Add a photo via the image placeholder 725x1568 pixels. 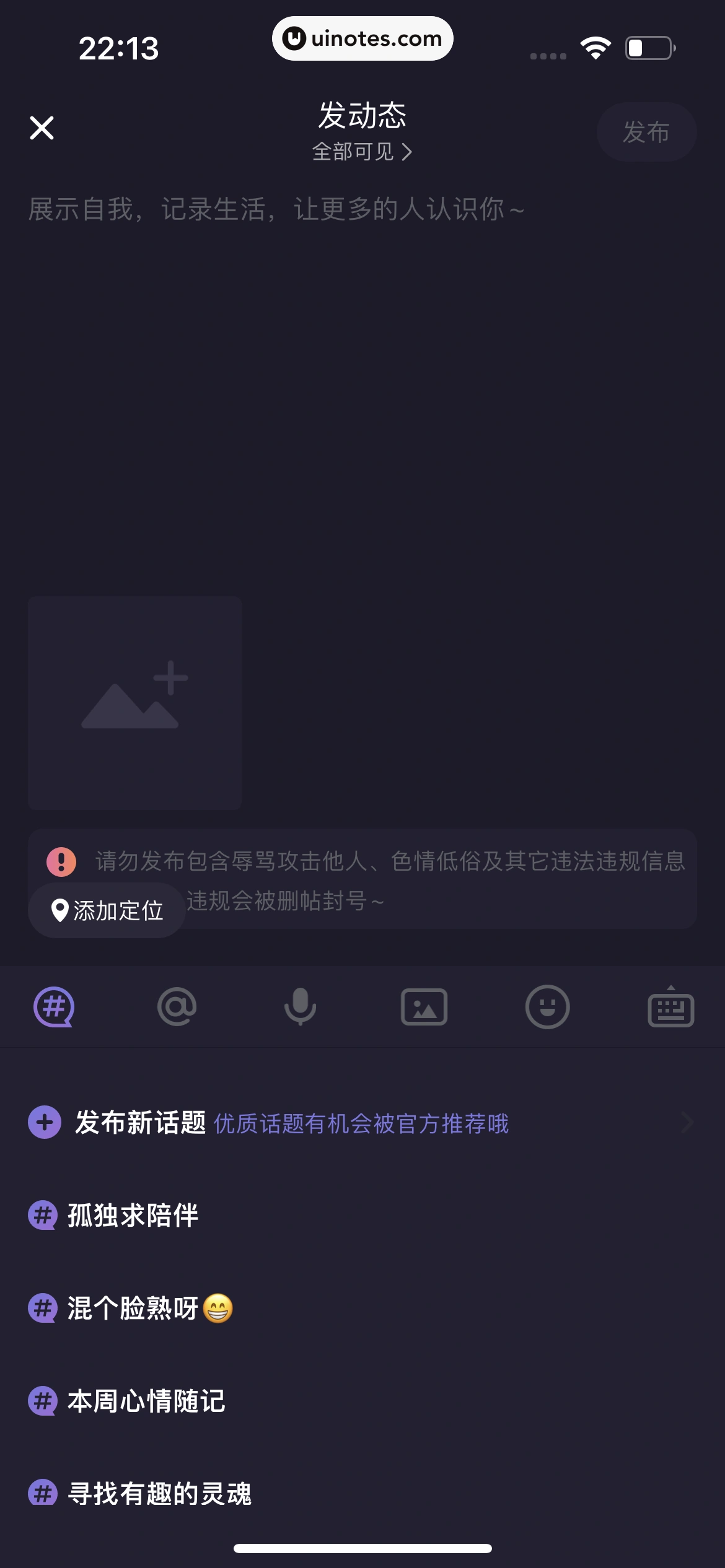[134, 703]
